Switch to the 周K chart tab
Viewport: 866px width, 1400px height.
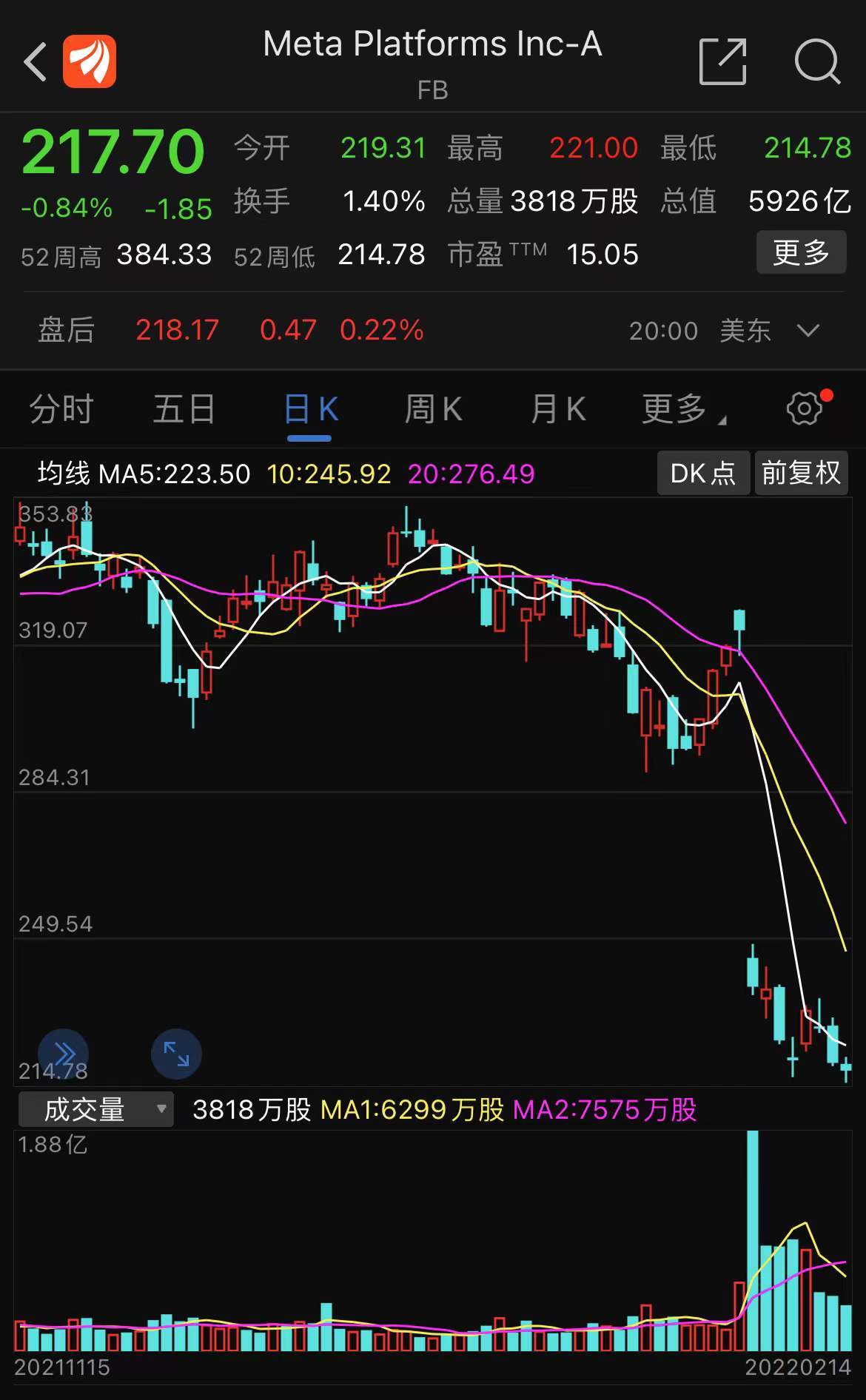[433, 409]
